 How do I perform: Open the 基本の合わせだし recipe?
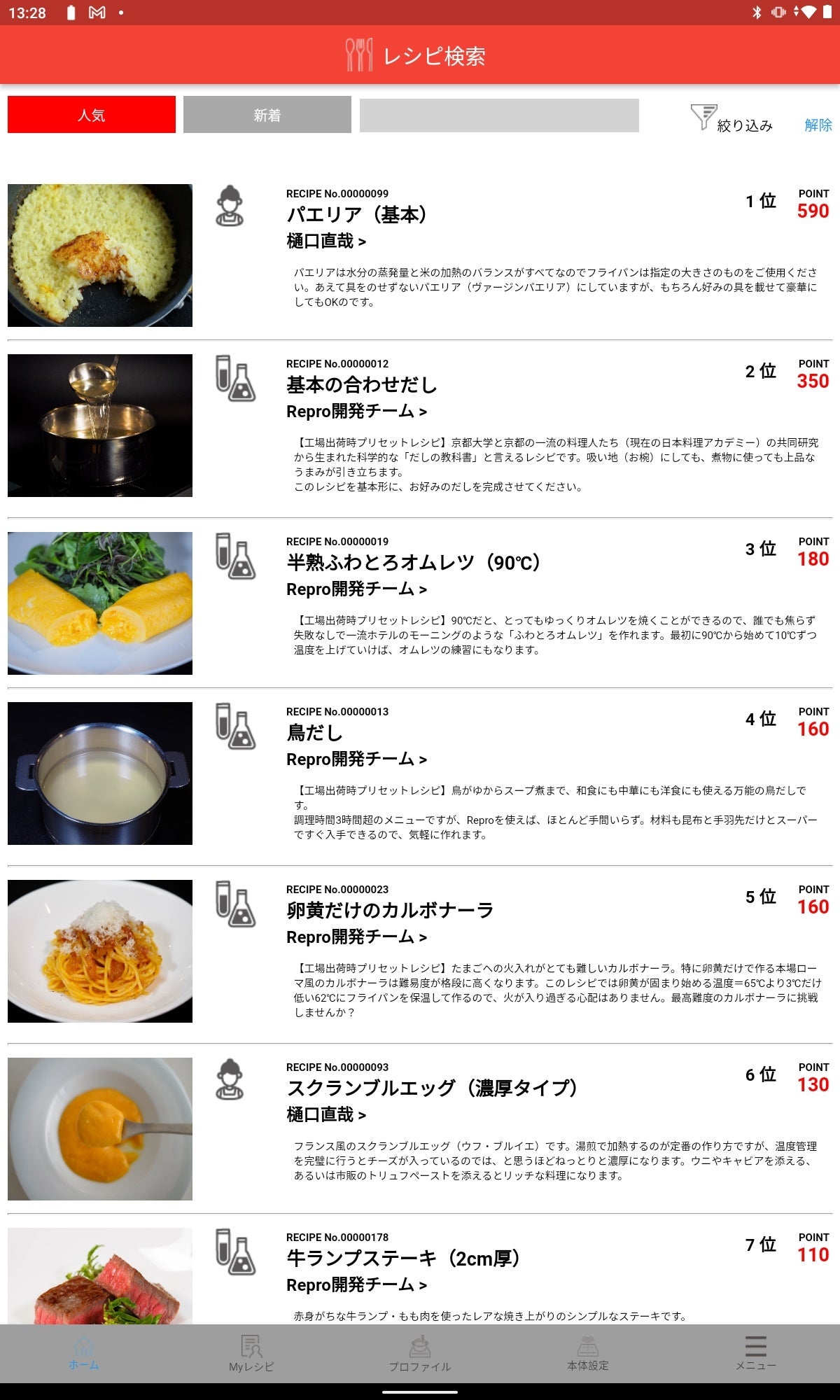pos(361,384)
